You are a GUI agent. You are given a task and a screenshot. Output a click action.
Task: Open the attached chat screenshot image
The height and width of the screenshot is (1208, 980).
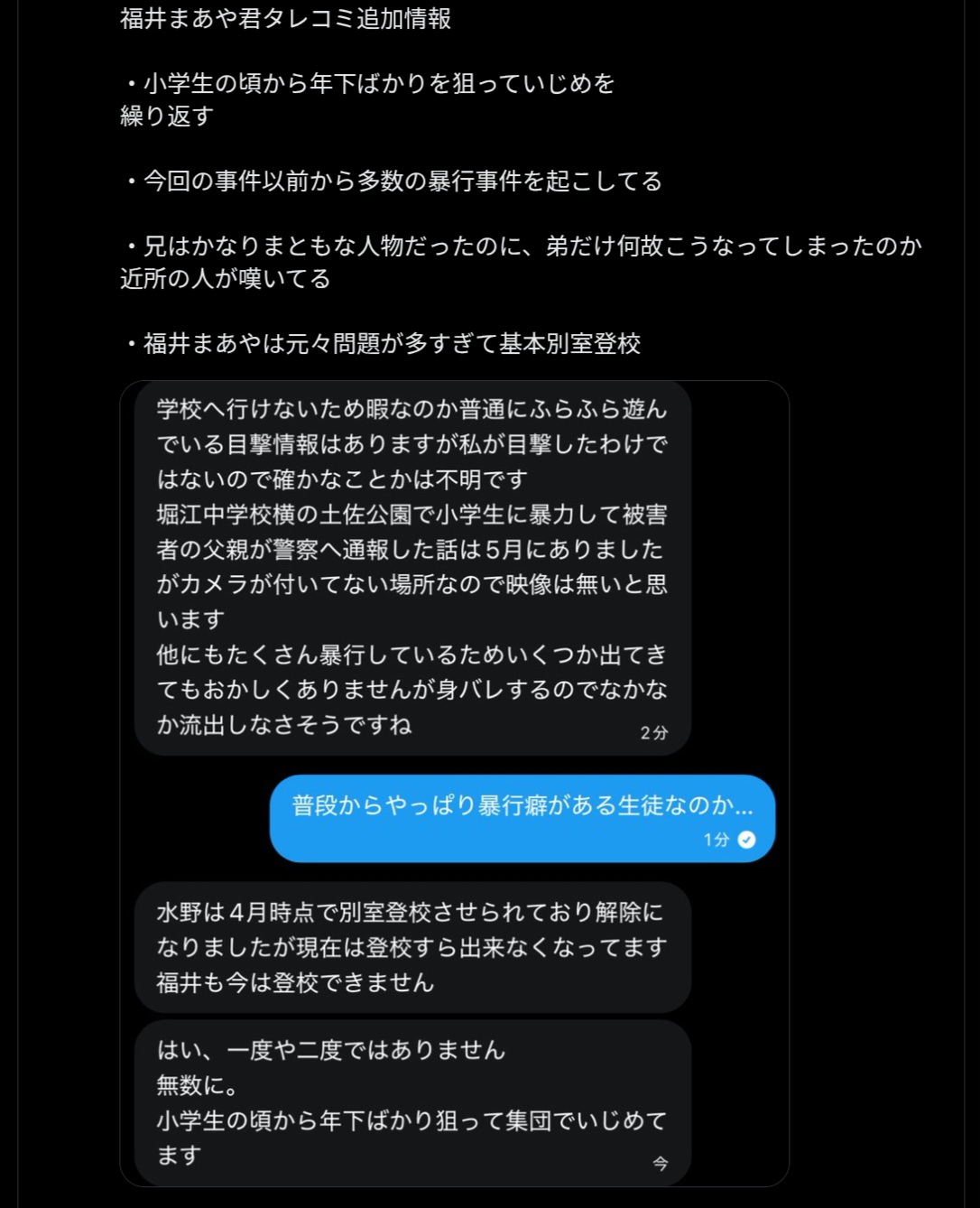pyautogui.click(x=454, y=783)
